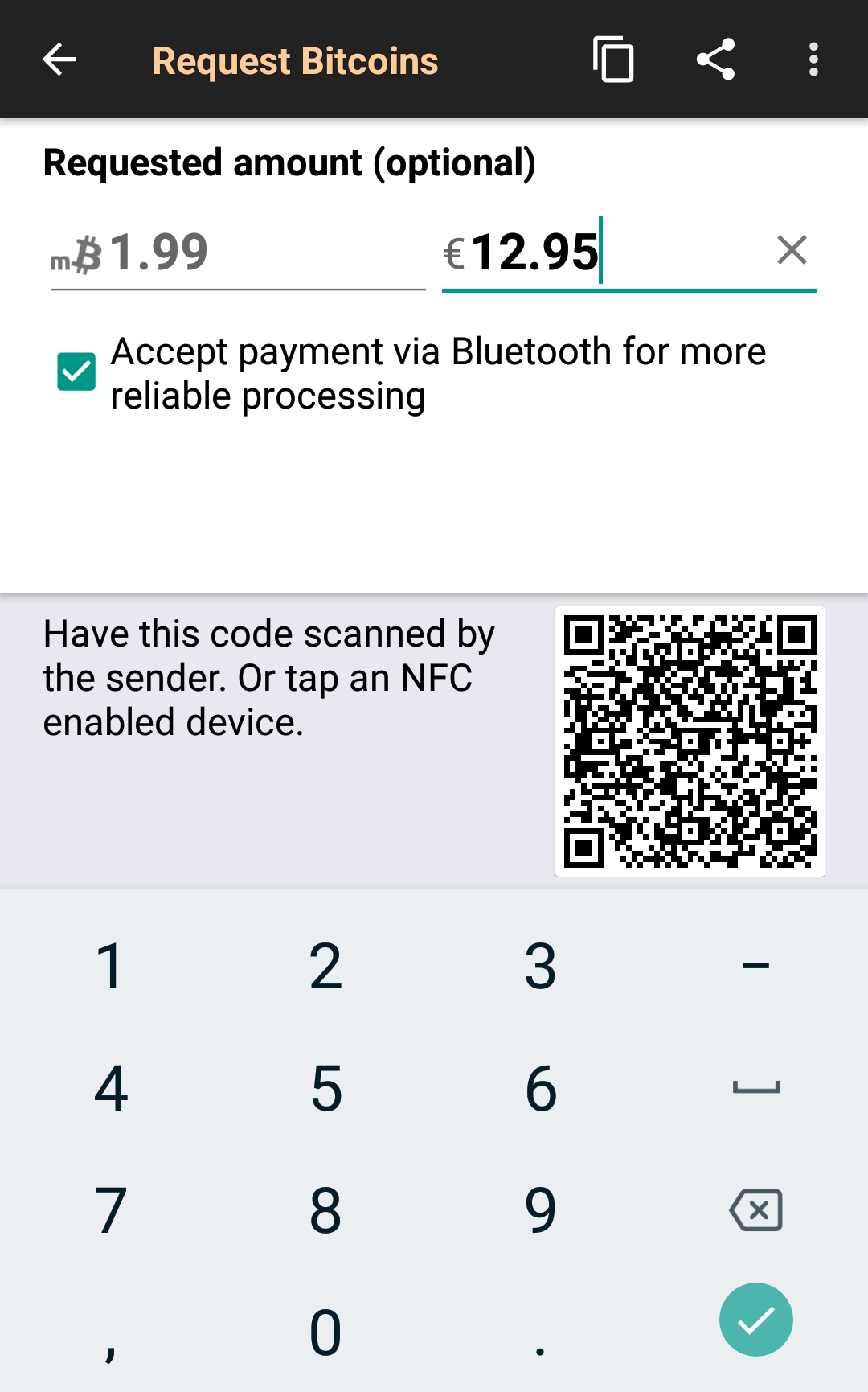This screenshot has height=1392, width=868.
Task: Enter digit 5 on the keypad
Action: pos(325,1088)
